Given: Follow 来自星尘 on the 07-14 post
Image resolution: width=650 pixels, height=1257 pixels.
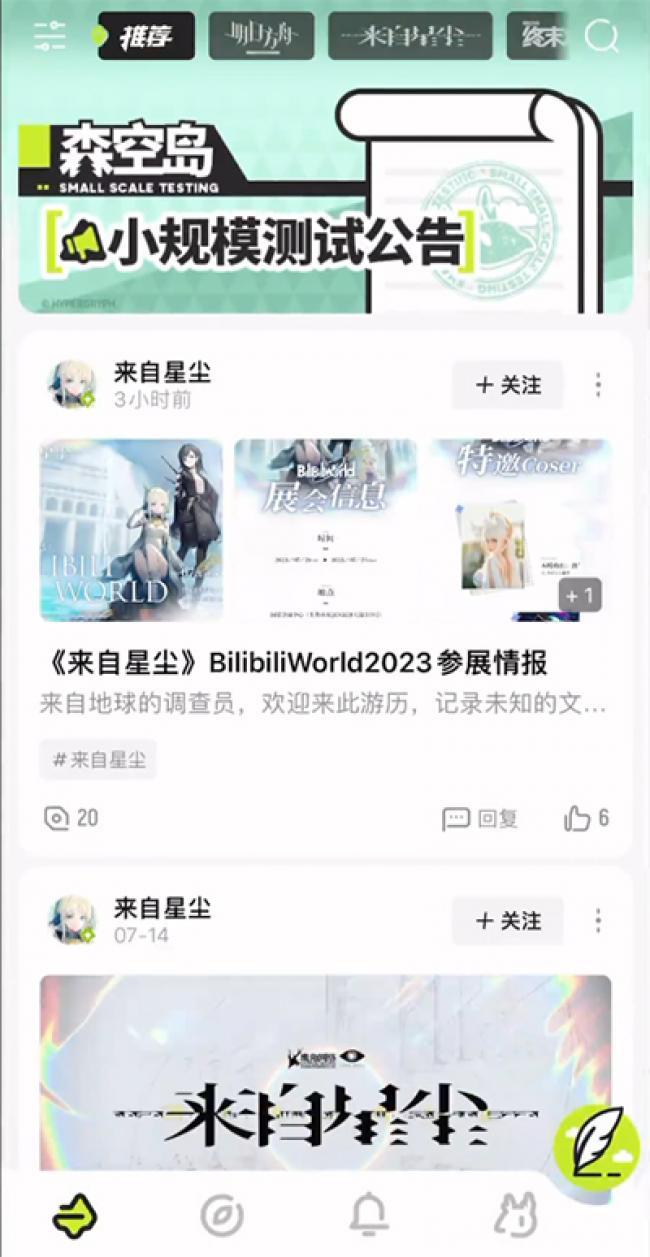Looking at the screenshot, I should click(507, 921).
